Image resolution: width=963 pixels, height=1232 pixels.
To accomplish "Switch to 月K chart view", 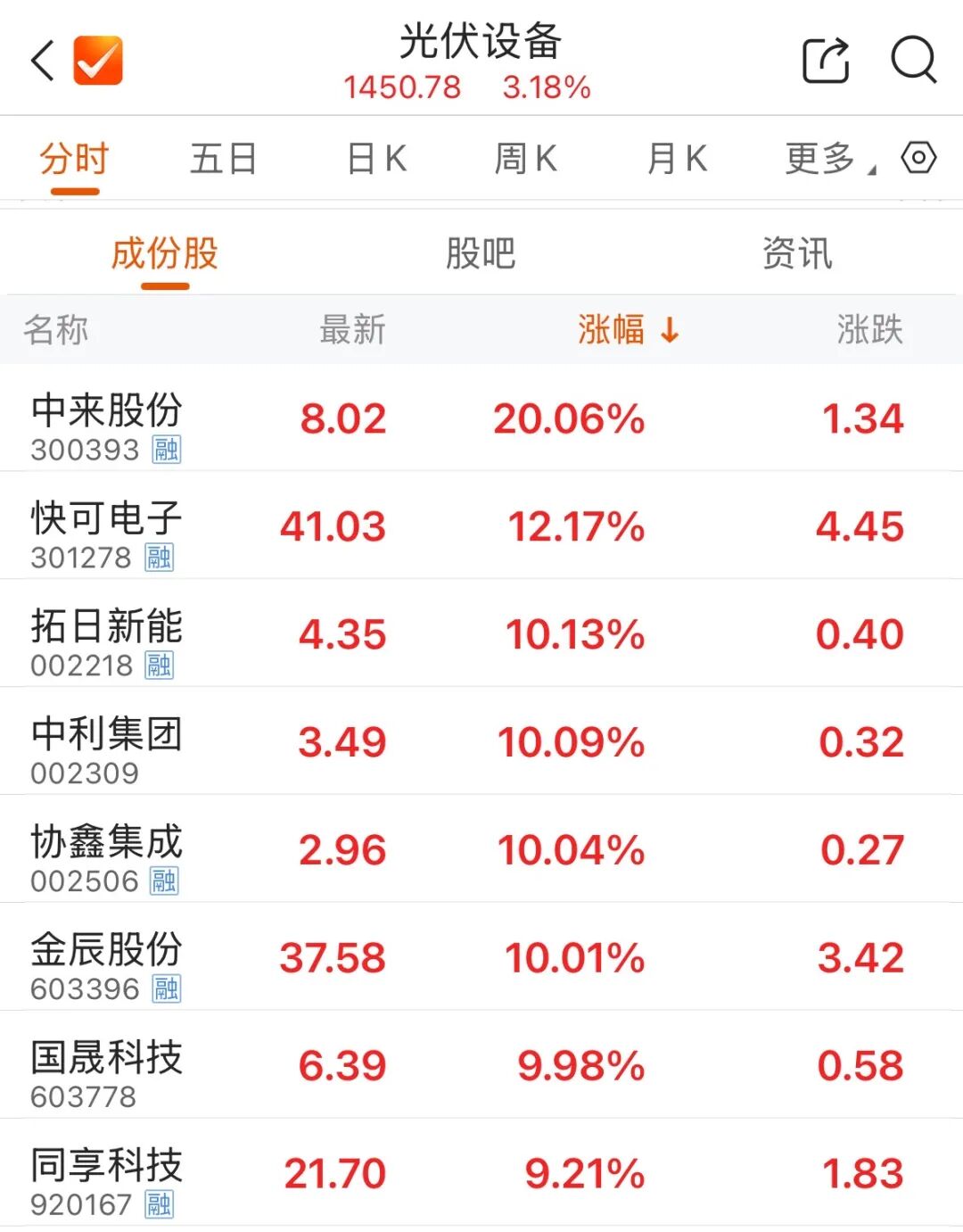I will point(677,160).
